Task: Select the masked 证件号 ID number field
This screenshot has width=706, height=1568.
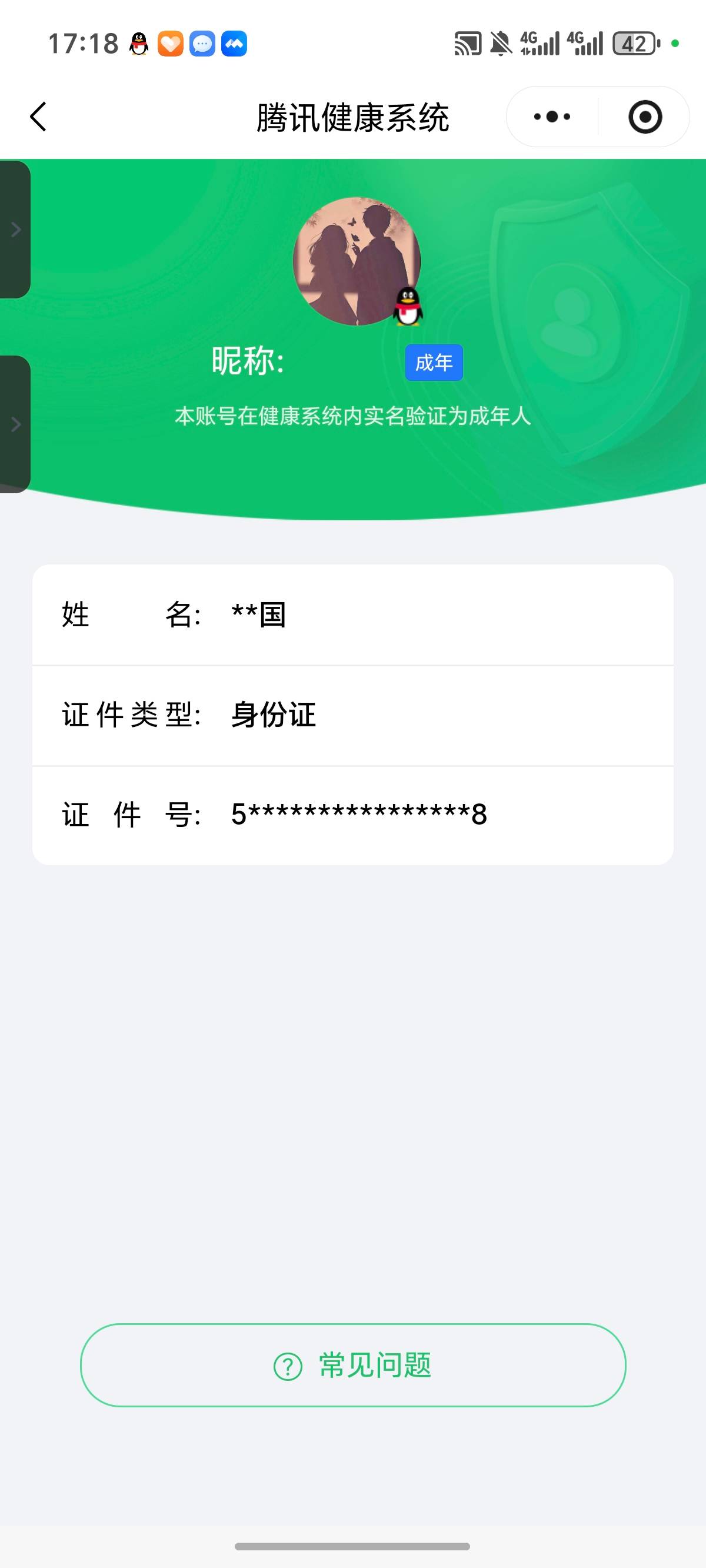Action: (x=359, y=815)
